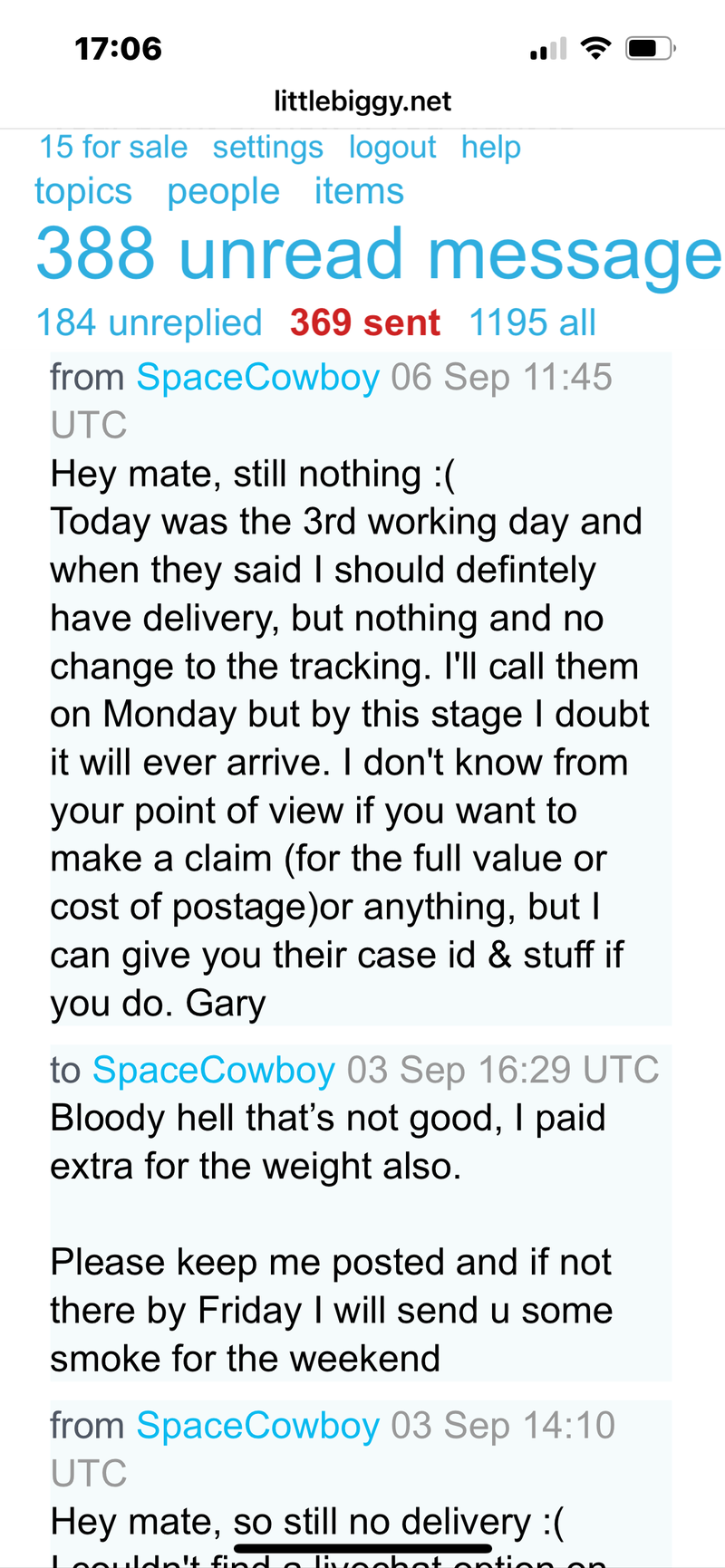Show all 1195 messages
This screenshot has width=725, height=1568.
coord(532,323)
